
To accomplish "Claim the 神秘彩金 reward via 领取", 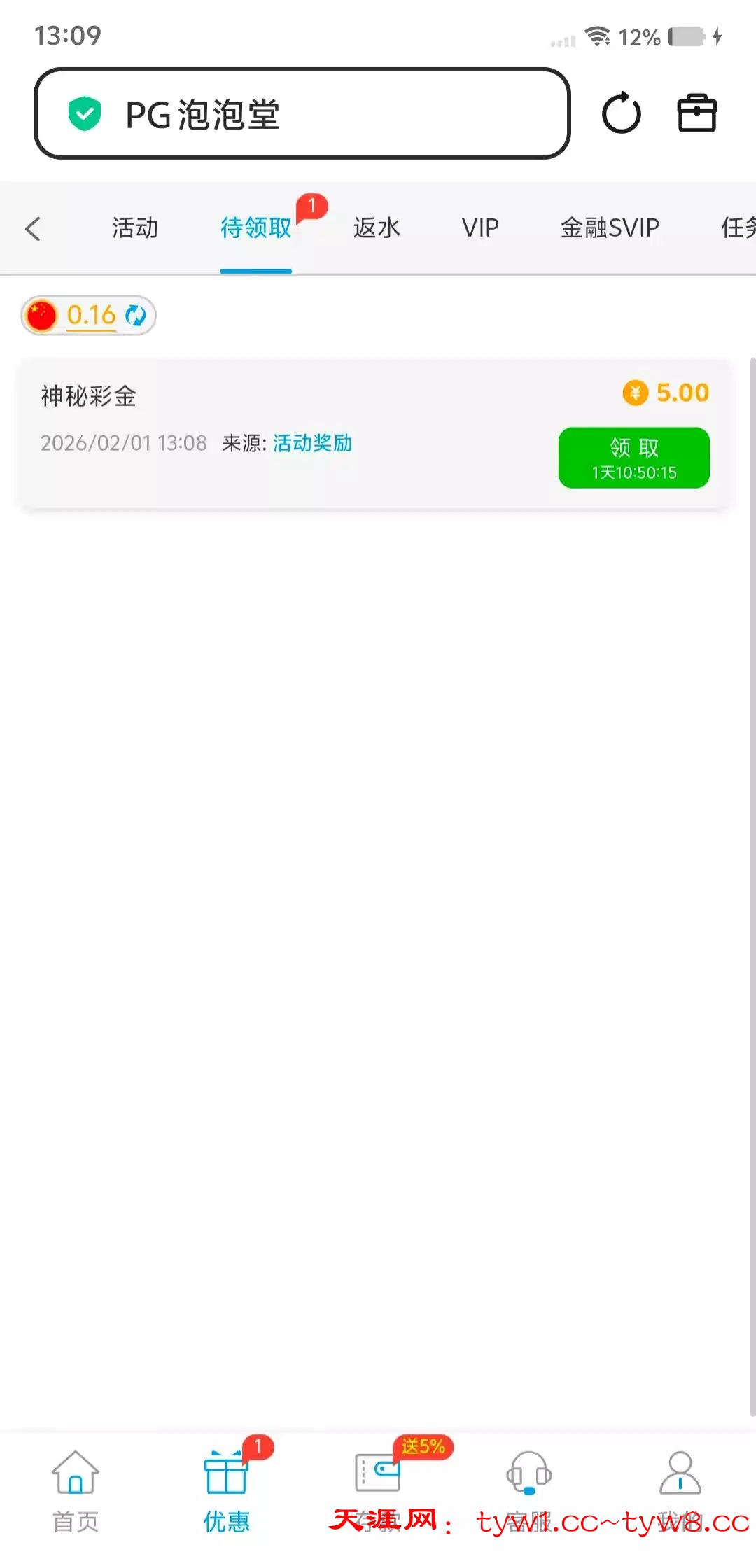I will click(x=633, y=458).
